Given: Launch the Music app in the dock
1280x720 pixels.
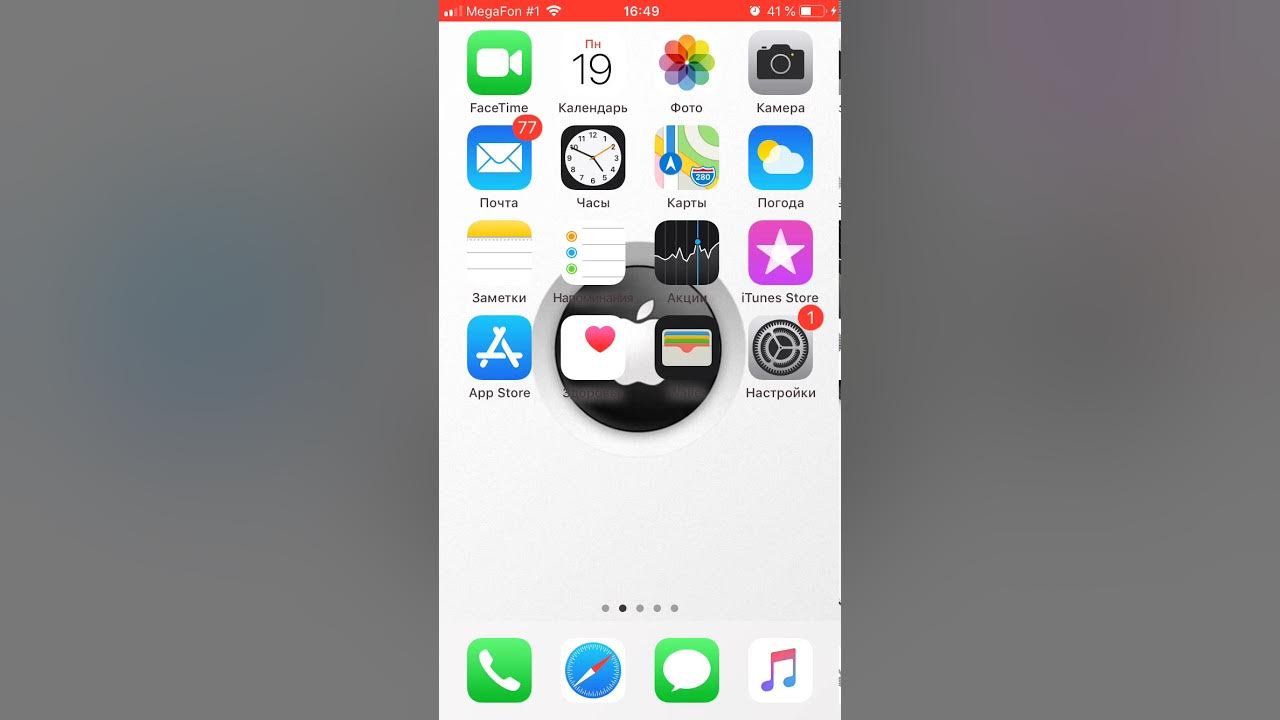Looking at the screenshot, I should (780, 670).
